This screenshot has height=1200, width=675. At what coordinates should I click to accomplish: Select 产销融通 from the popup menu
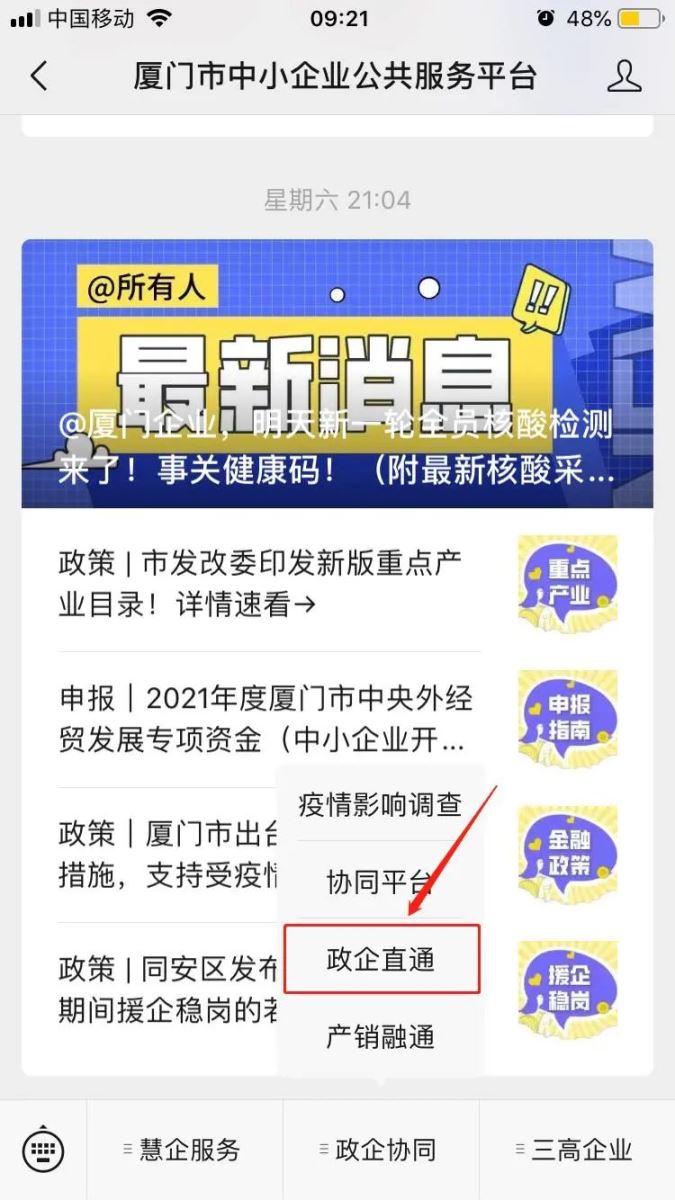tap(380, 1037)
